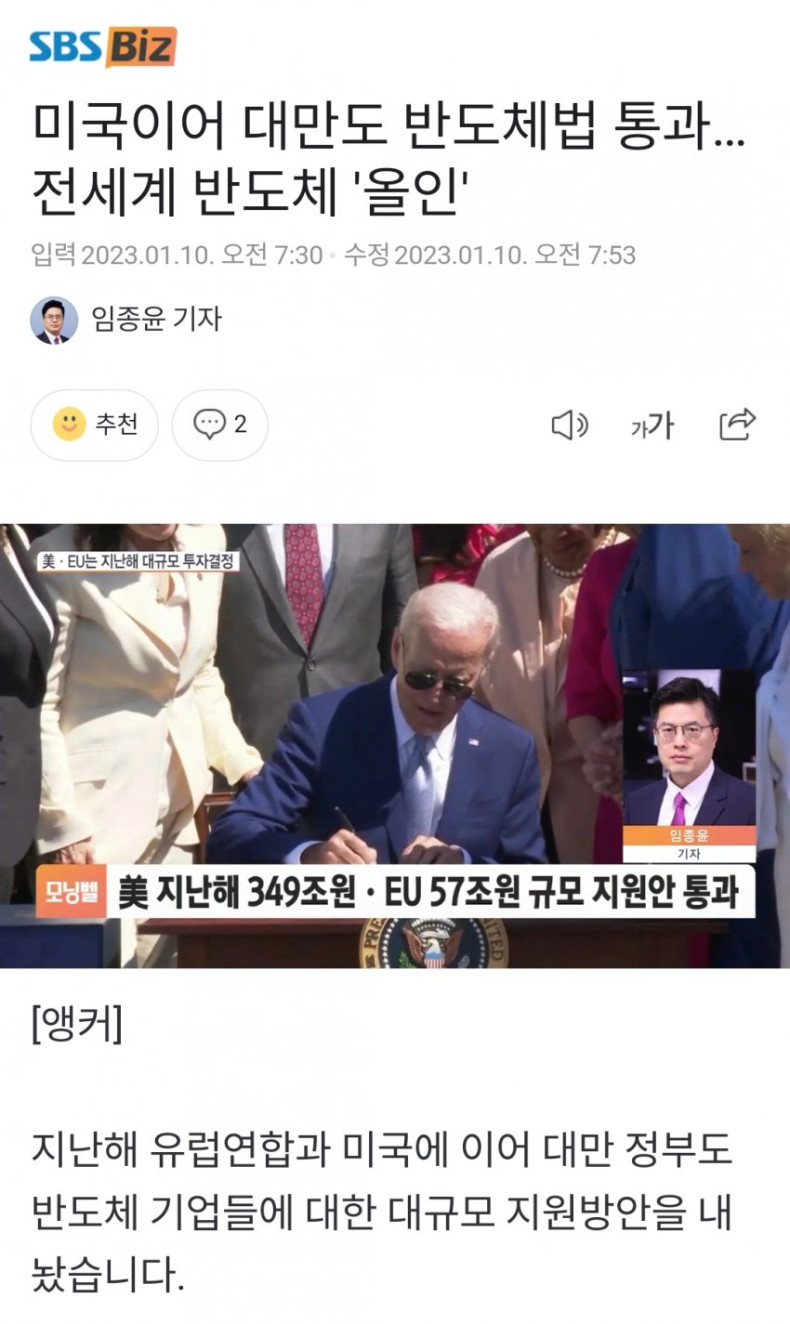
Task: Open the SBS Biz news video thumbnail
Action: (x=395, y=745)
